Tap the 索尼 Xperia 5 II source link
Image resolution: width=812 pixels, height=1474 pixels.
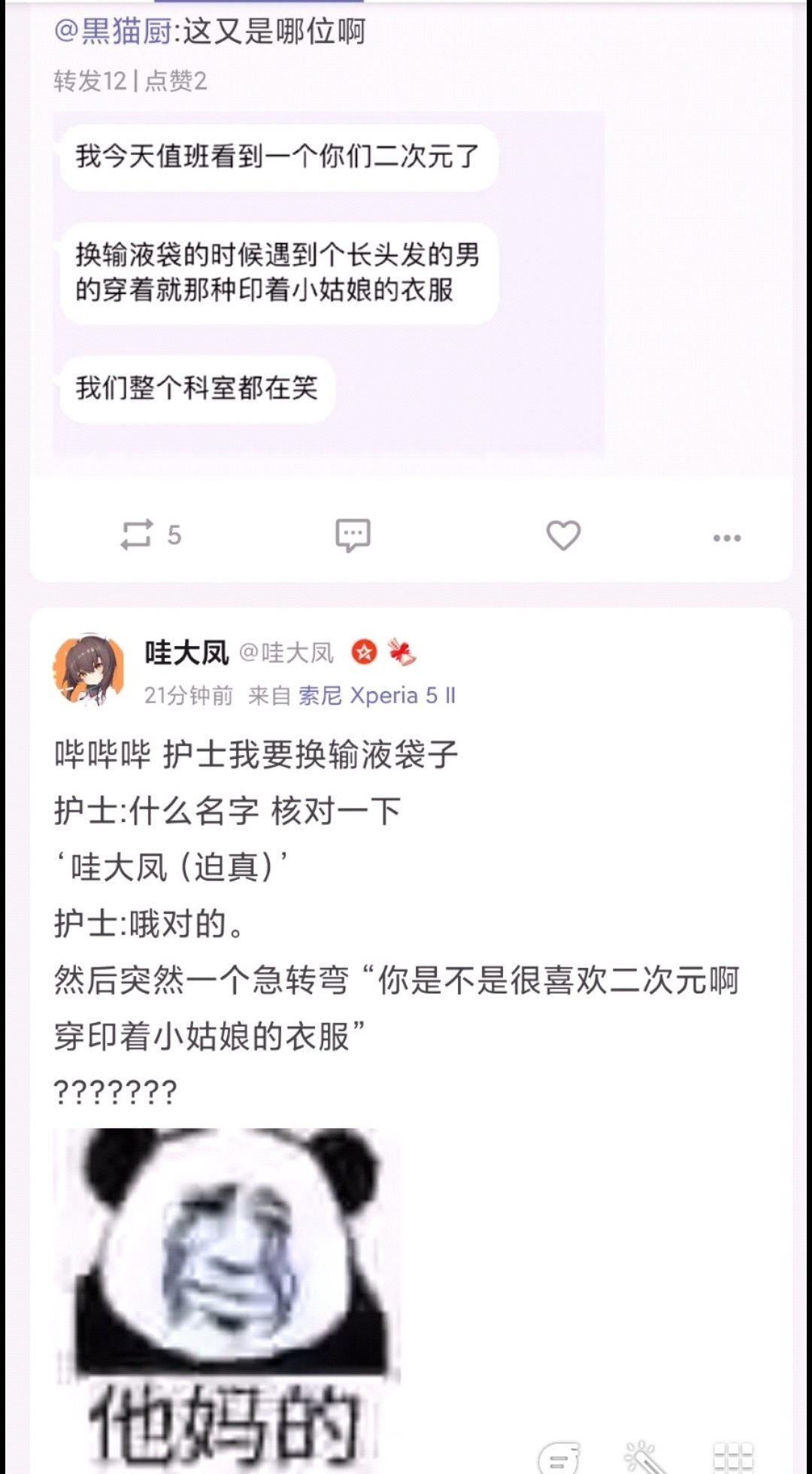click(x=376, y=696)
